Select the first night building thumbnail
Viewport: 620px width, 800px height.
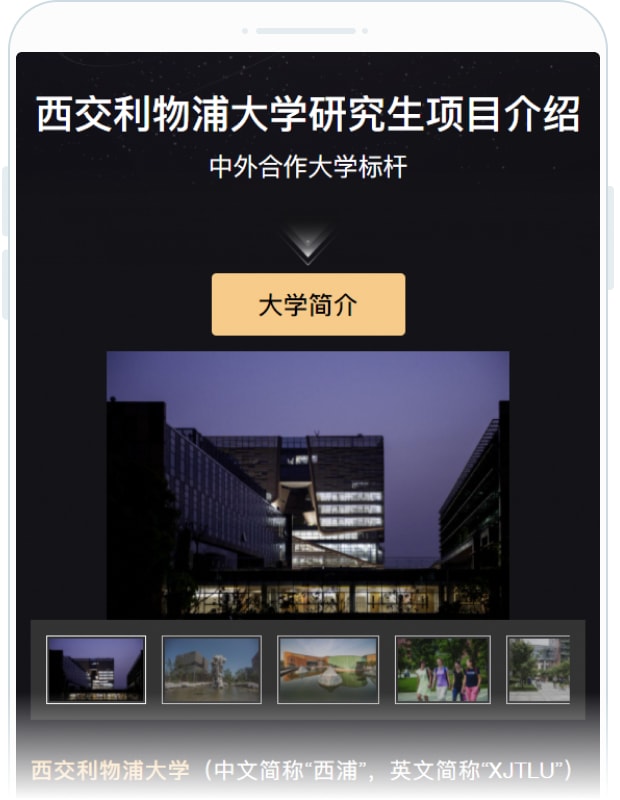coord(96,669)
